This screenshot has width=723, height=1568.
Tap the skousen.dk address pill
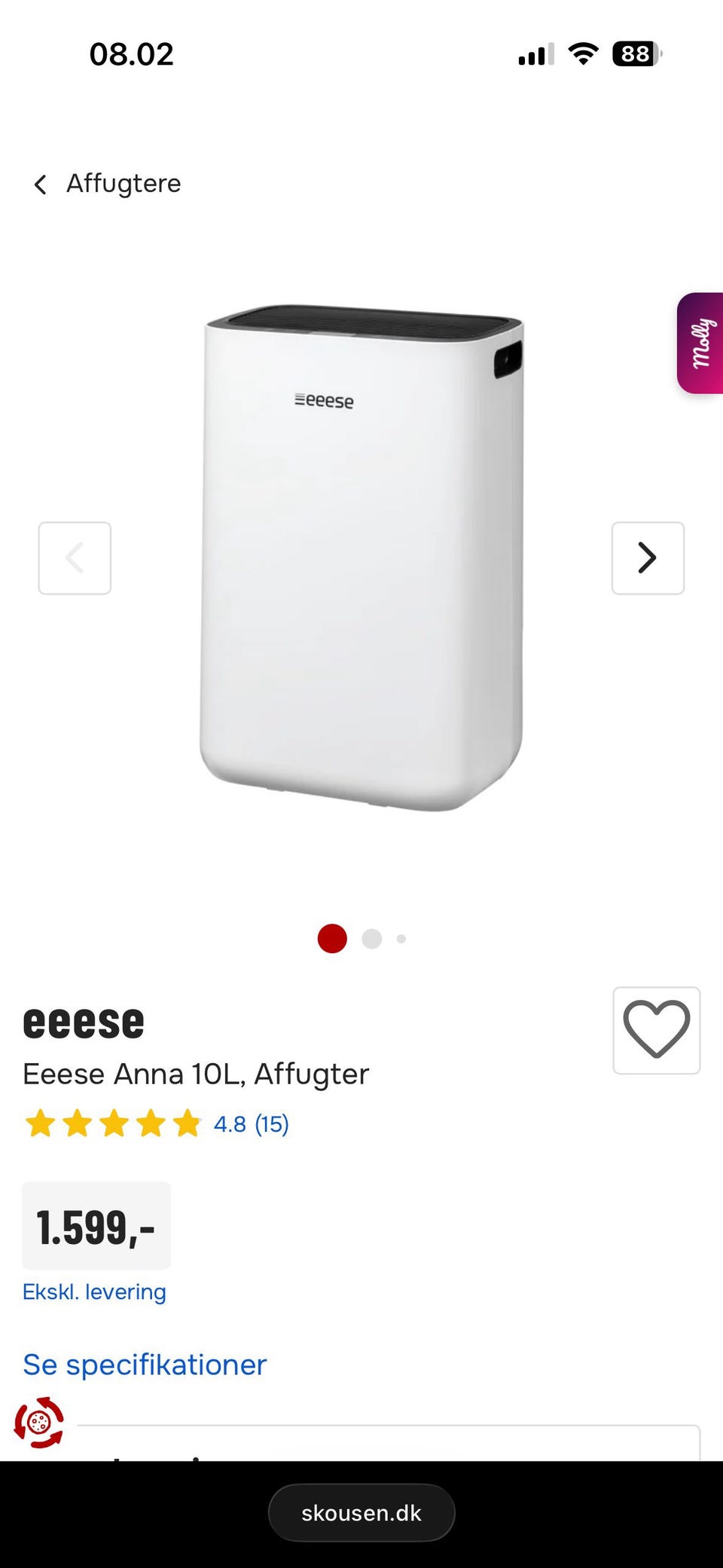(361, 1512)
